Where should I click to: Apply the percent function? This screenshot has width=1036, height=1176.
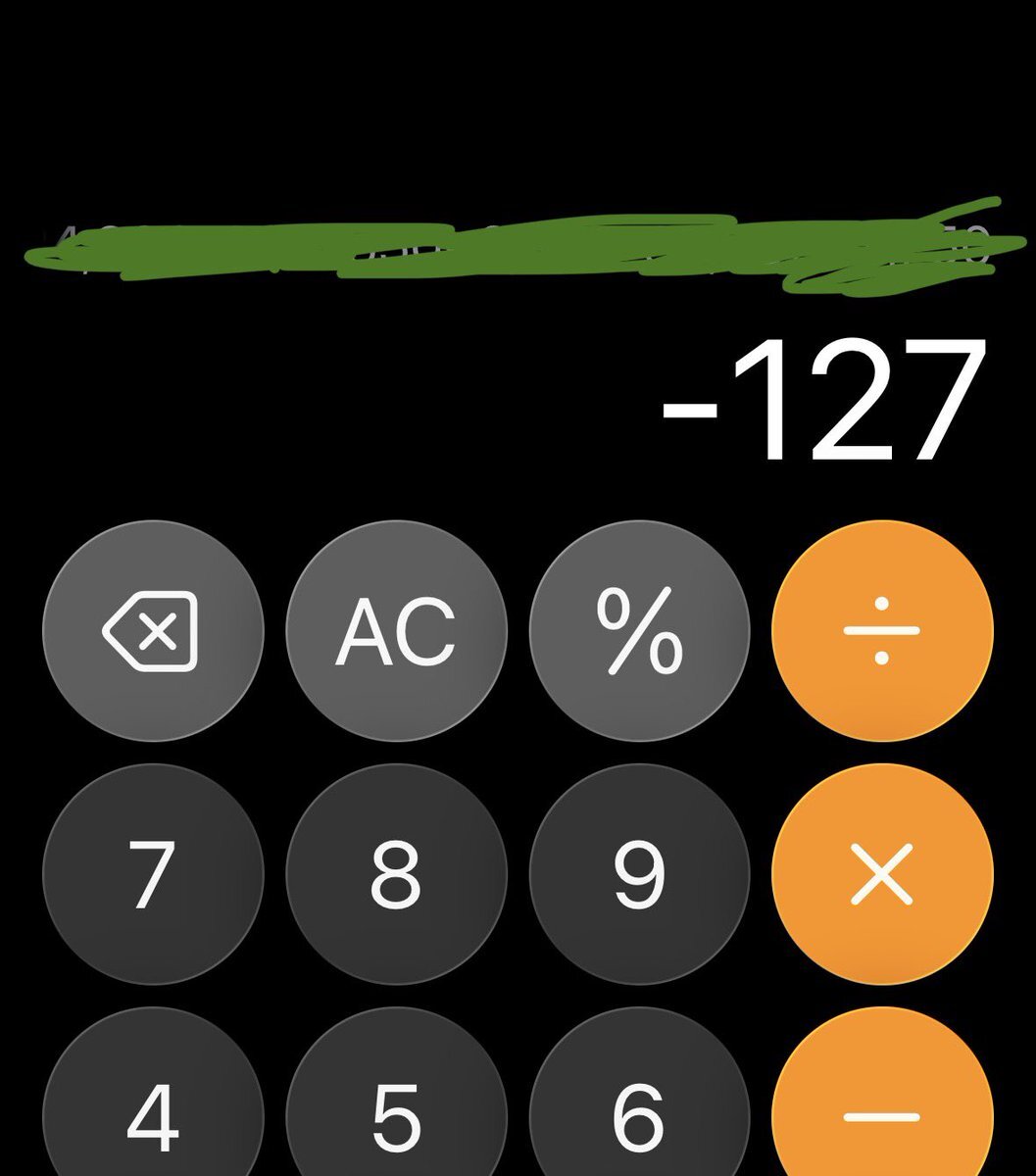tap(639, 631)
